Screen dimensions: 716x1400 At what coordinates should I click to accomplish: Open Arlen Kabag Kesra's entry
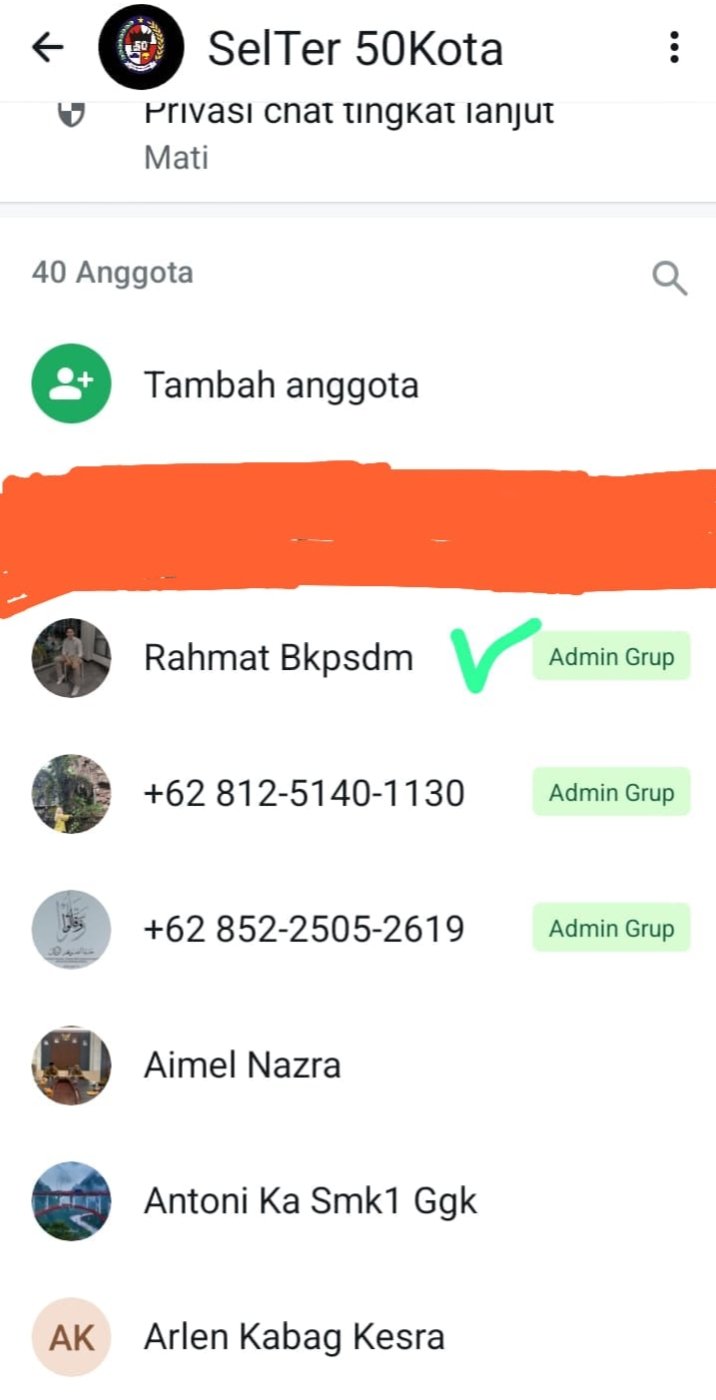294,1337
